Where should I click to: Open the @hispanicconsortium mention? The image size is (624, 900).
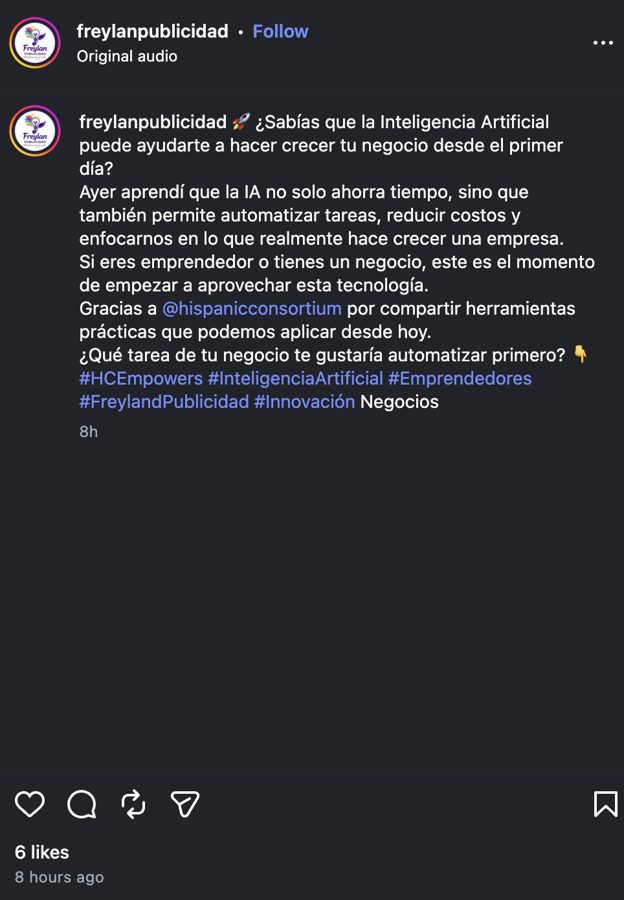click(252, 309)
